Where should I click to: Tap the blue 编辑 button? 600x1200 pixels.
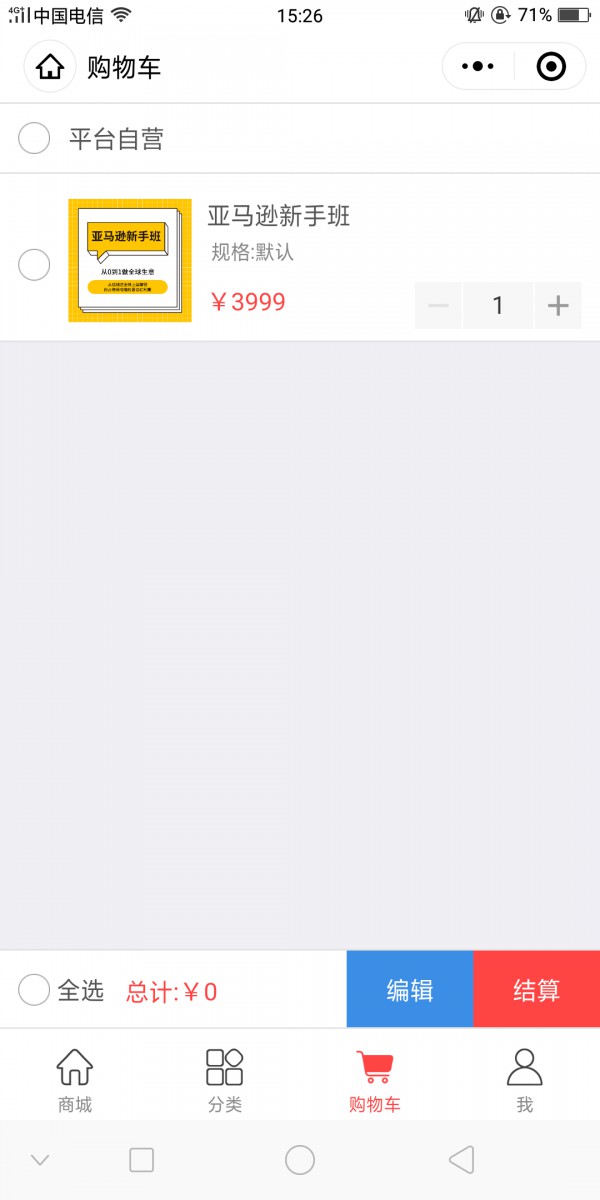click(x=410, y=990)
